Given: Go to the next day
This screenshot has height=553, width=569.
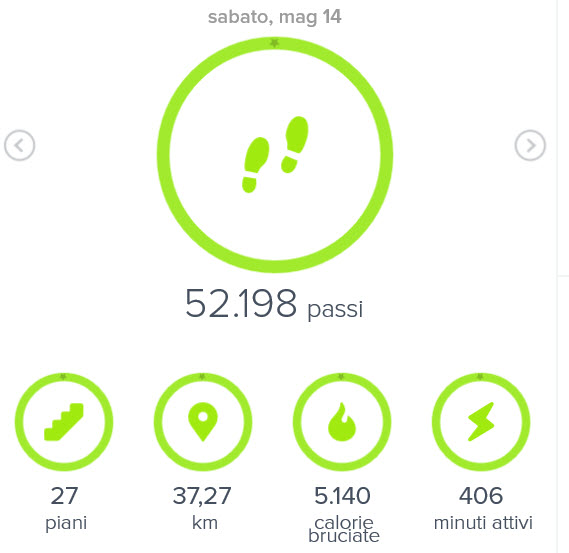Looking at the screenshot, I should pyautogui.click(x=530, y=145).
